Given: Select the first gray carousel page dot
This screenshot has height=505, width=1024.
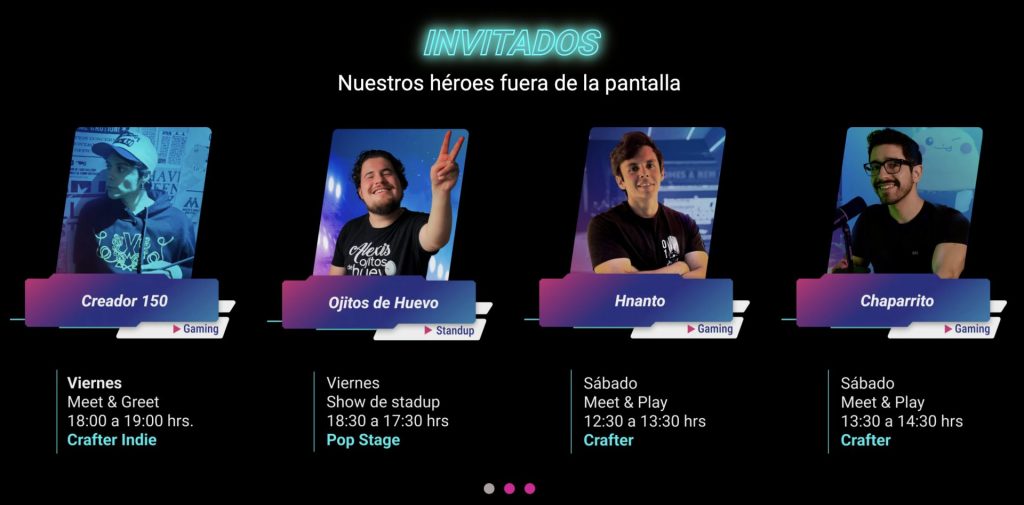Looking at the screenshot, I should click(489, 489).
